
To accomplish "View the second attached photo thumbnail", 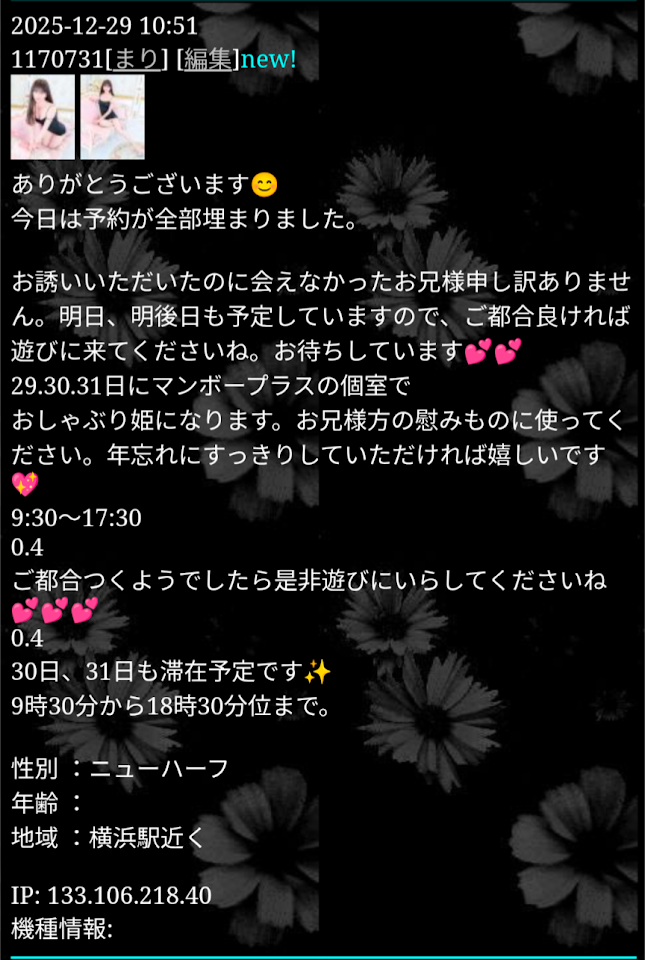I will coord(112,117).
